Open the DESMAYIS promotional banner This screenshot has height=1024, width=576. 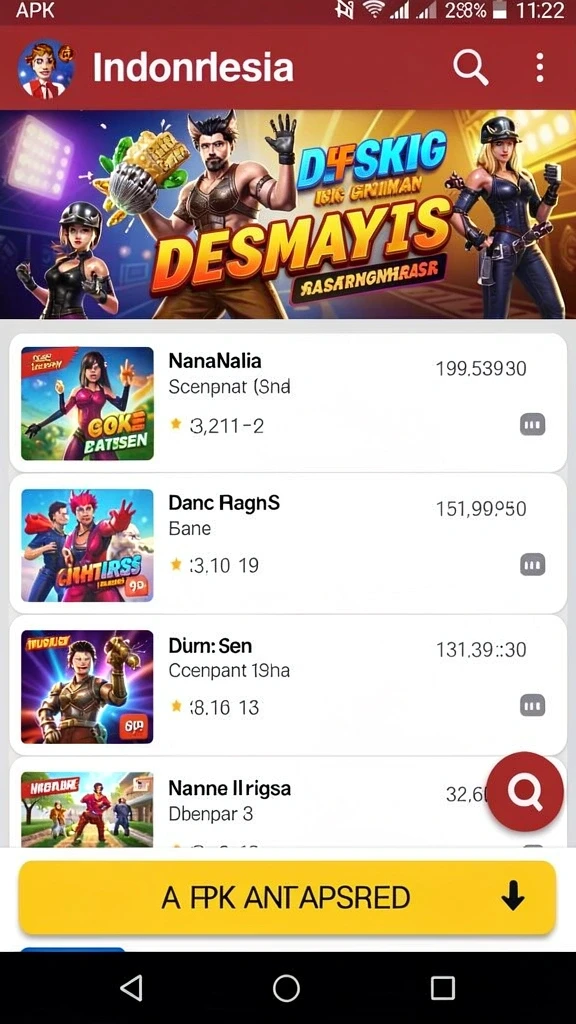(x=288, y=214)
